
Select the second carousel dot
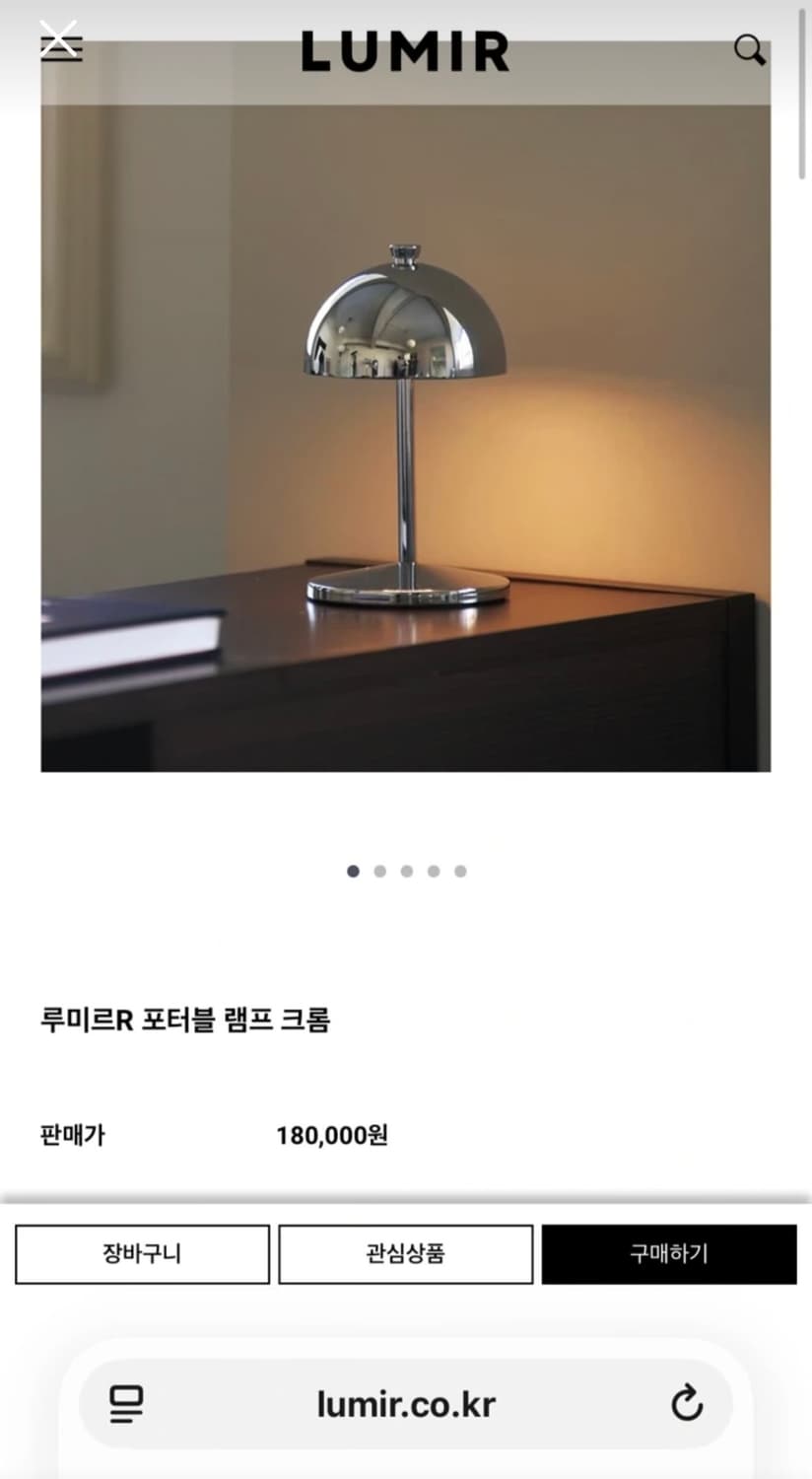pyautogui.click(x=379, y=871)
